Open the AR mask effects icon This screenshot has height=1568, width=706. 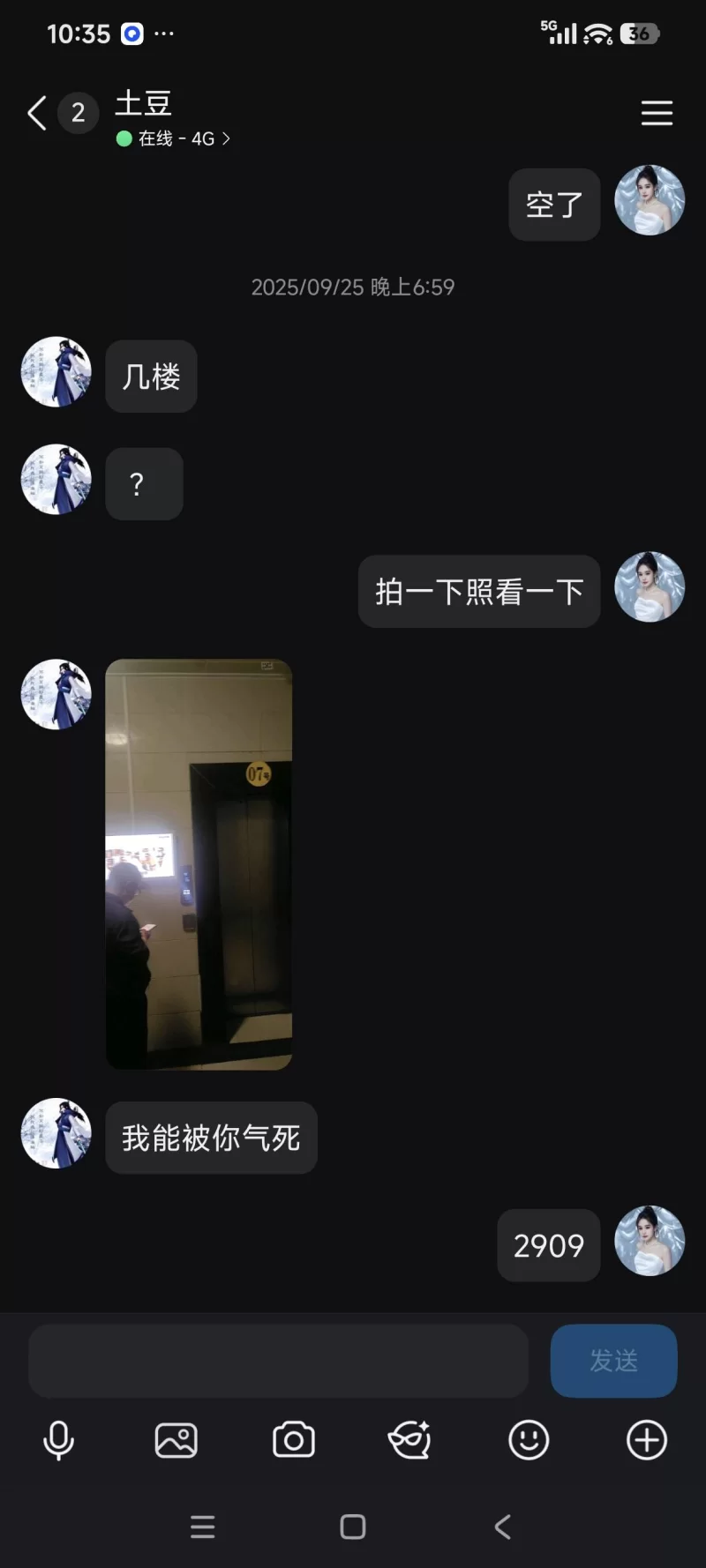tap(410, 1441)
